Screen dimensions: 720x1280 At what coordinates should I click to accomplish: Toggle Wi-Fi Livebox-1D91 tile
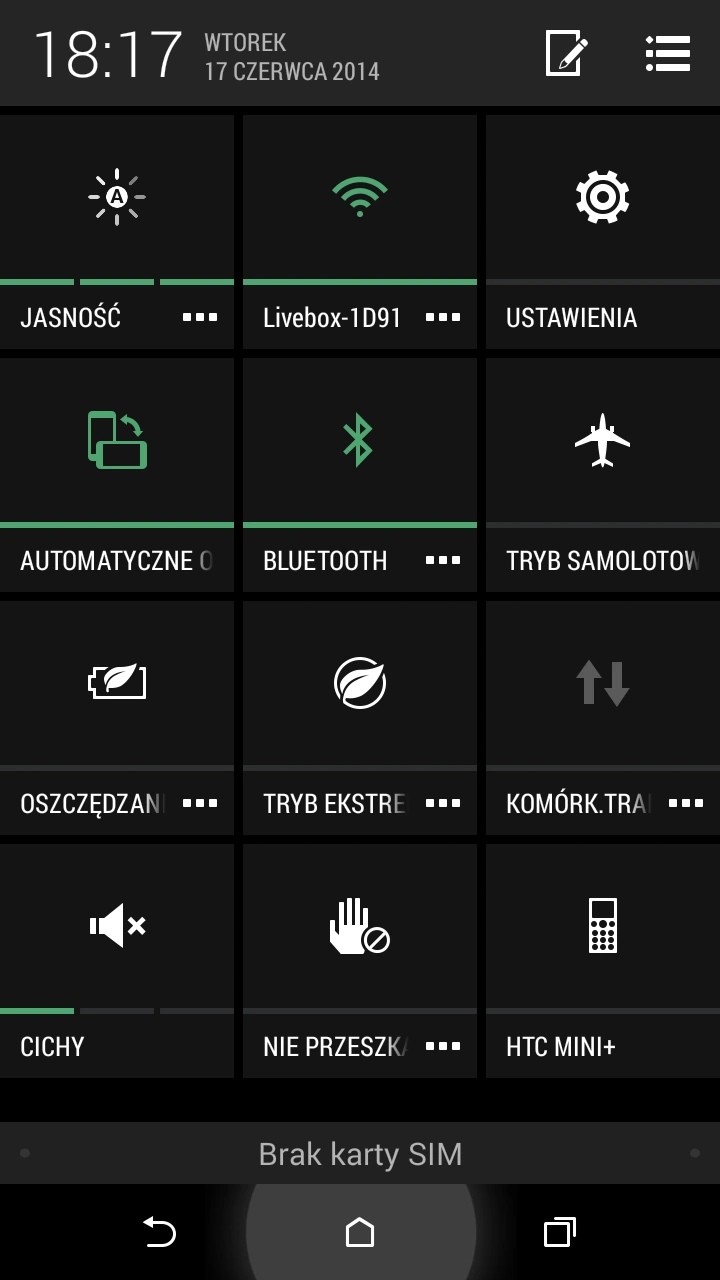[x=359, y=197]
